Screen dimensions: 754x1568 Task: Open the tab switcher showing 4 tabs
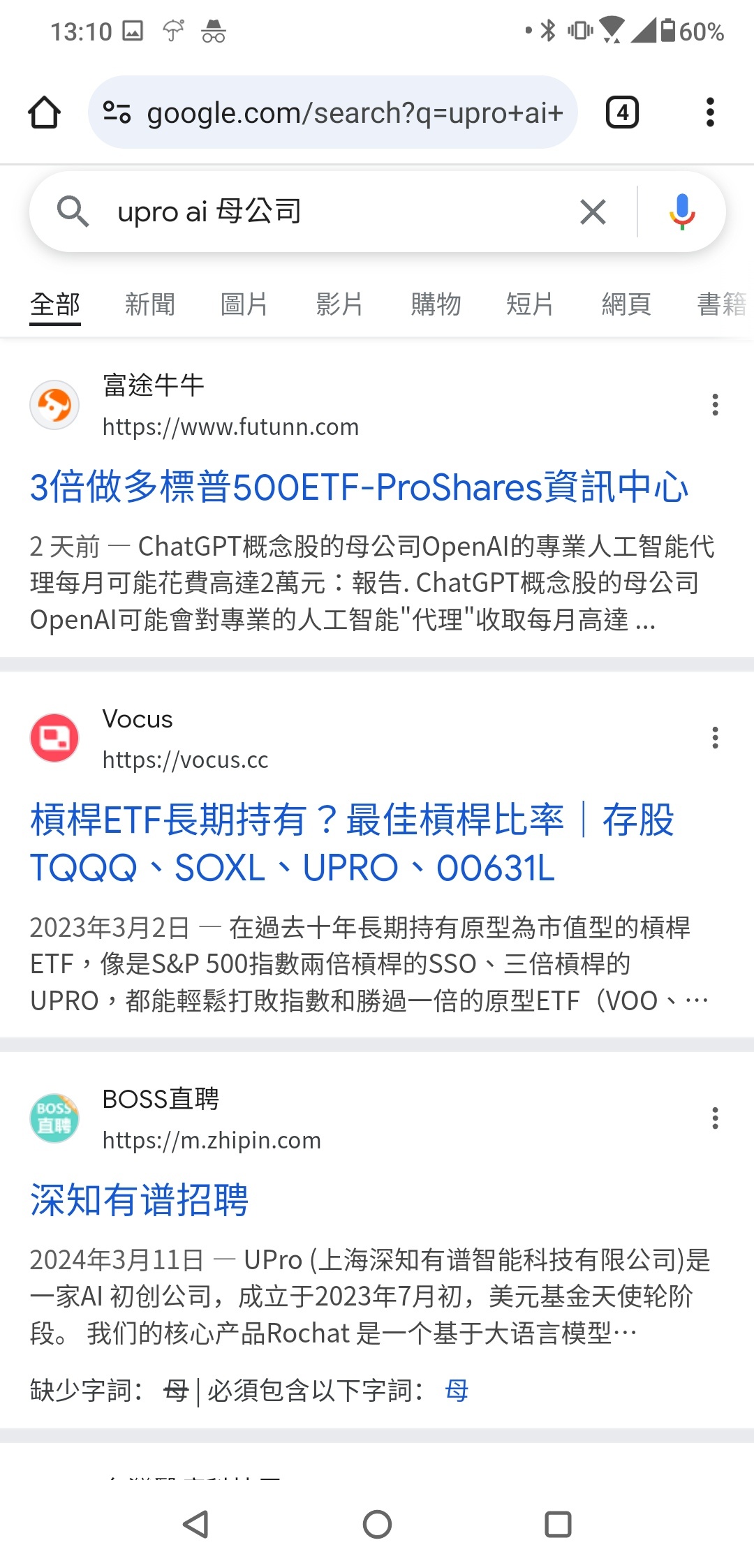(622, 112)
